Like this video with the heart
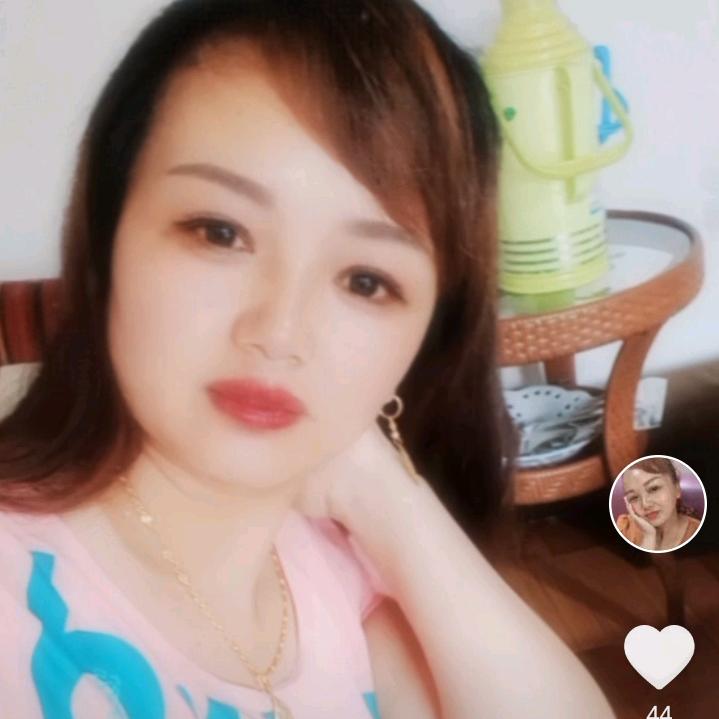Image resolution: width=719 pixels, height=719 pixels. [x=659, y=656]
